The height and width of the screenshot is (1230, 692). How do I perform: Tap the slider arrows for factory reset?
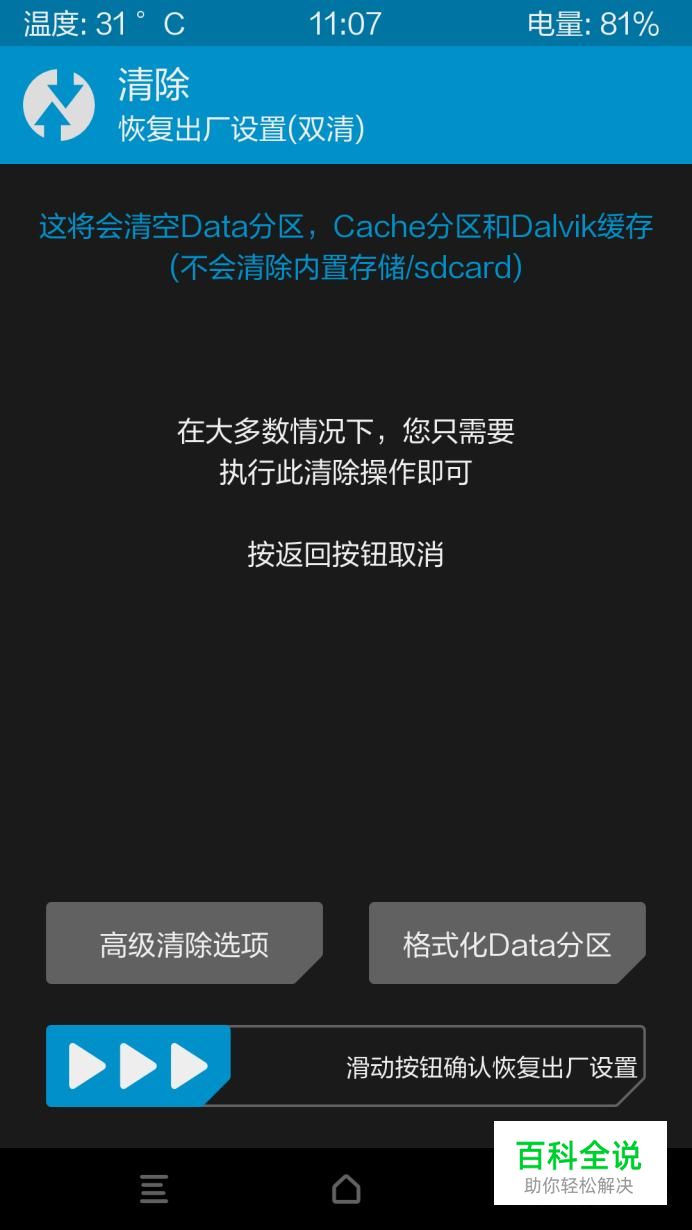coord(138,1066)
